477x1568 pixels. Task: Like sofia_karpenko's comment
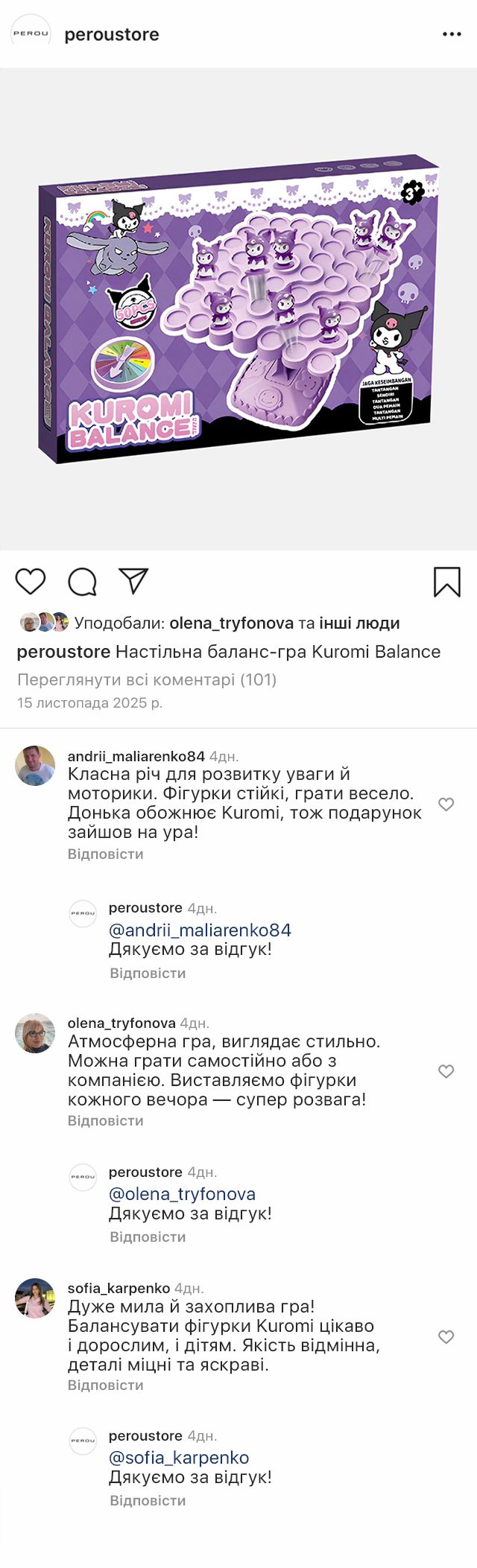click(x=446, y=1337)
